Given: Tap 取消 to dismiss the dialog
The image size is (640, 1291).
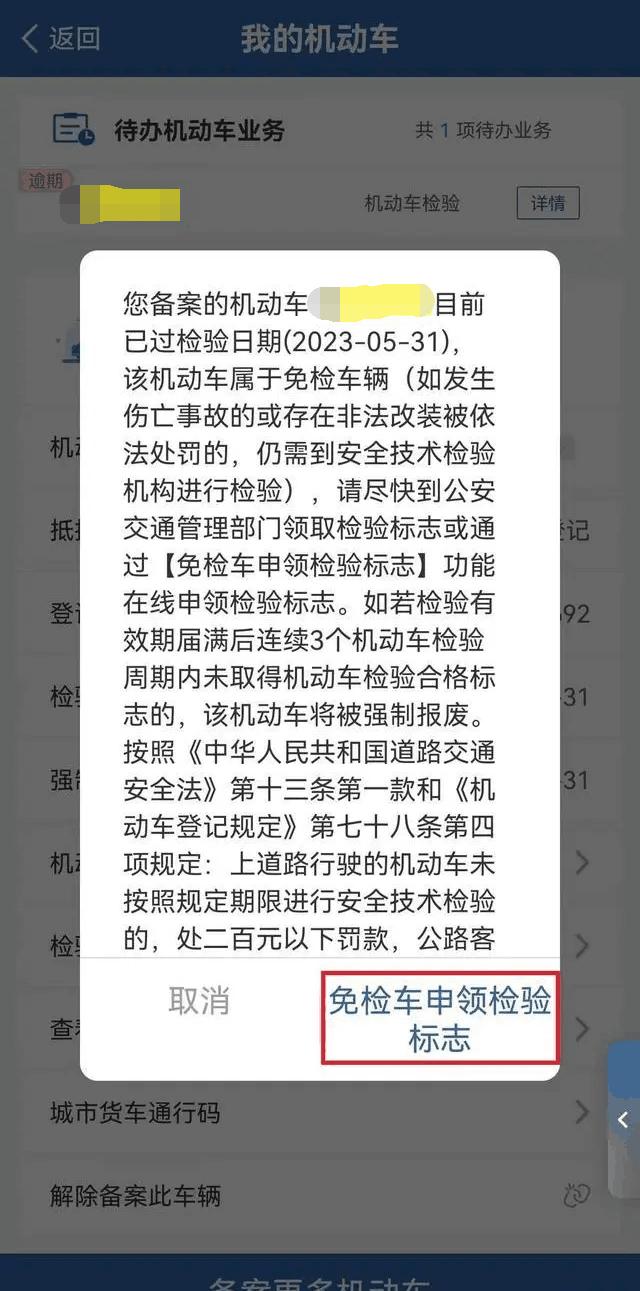Looking at the screenshot, I should pos(199,1001).
